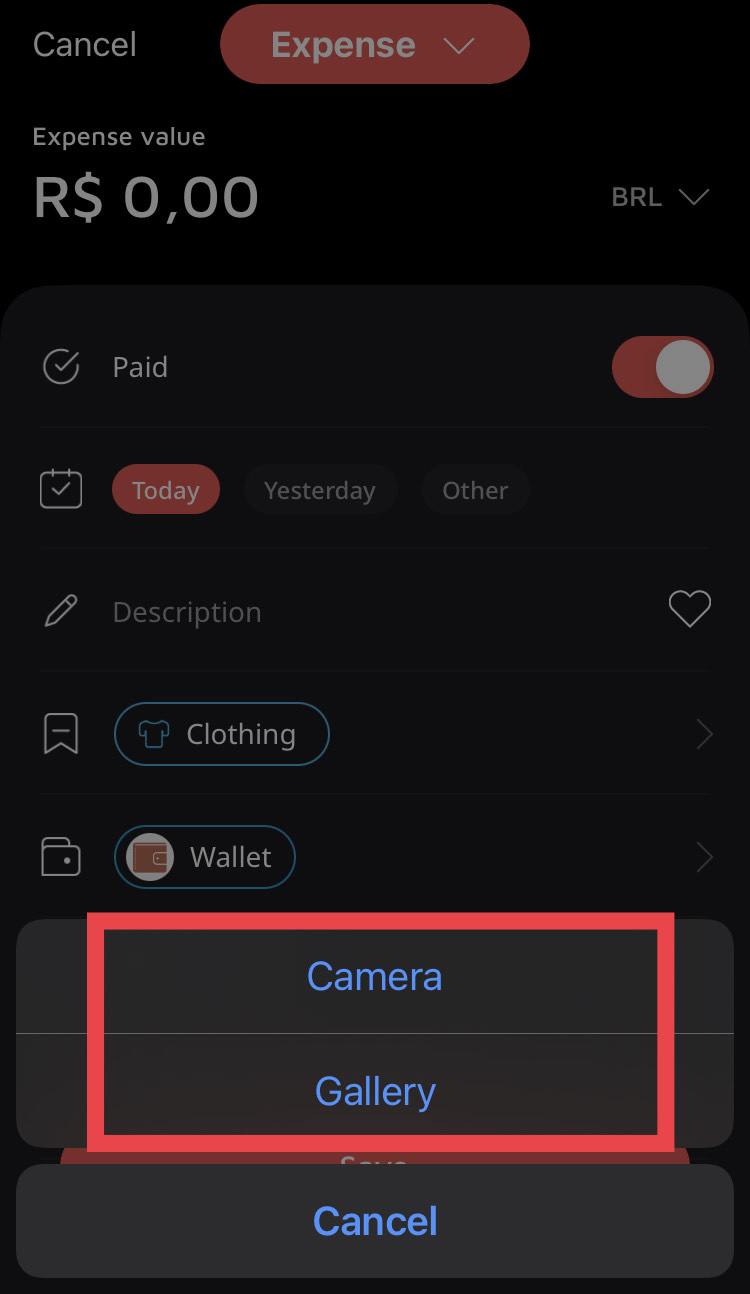Change the BRL currency selector
The height and width of the screenshot is (1294, 750).
pyautogui.click(x=659, y=197)
